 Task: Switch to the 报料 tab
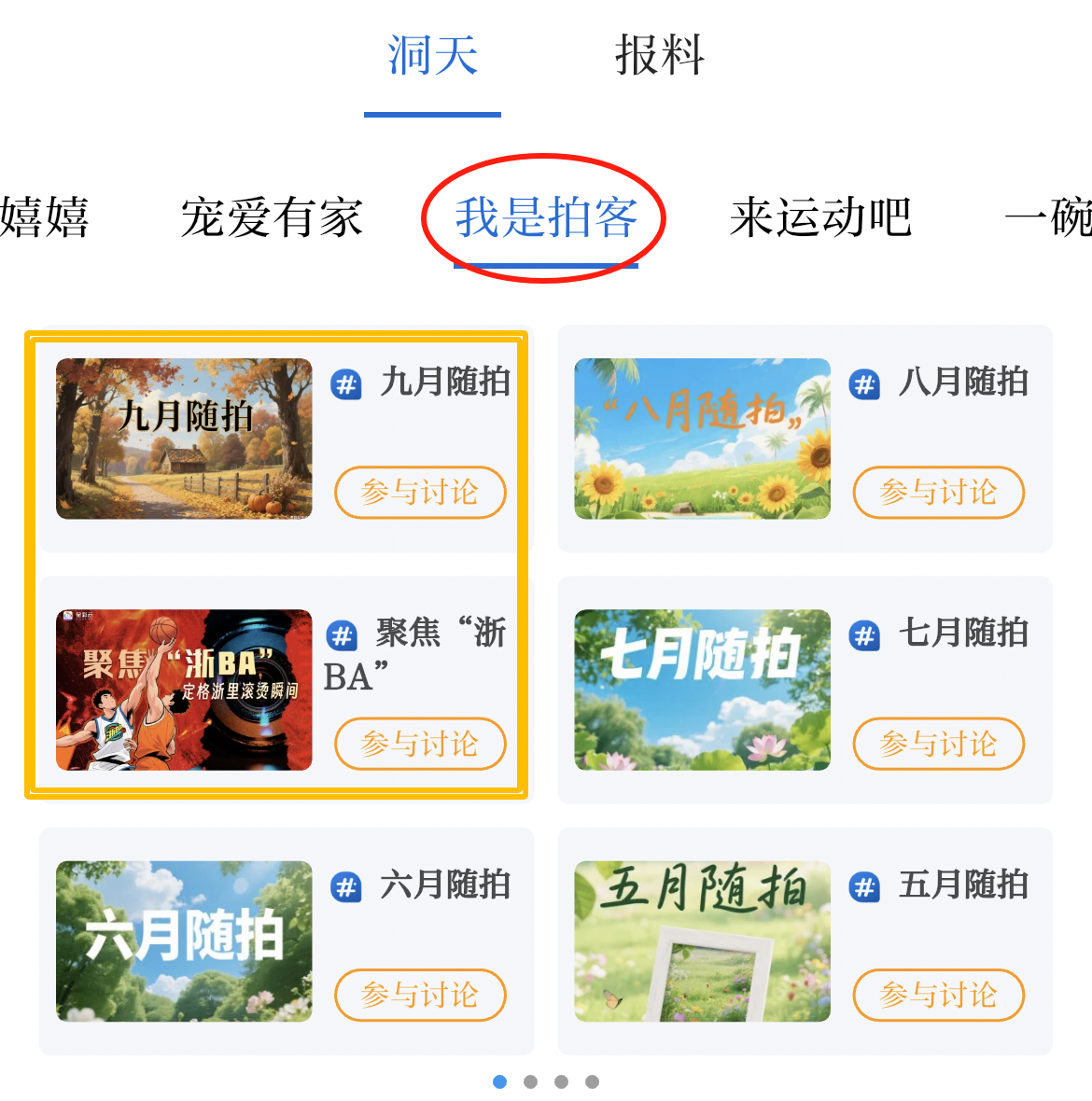(x=659, y=56)
